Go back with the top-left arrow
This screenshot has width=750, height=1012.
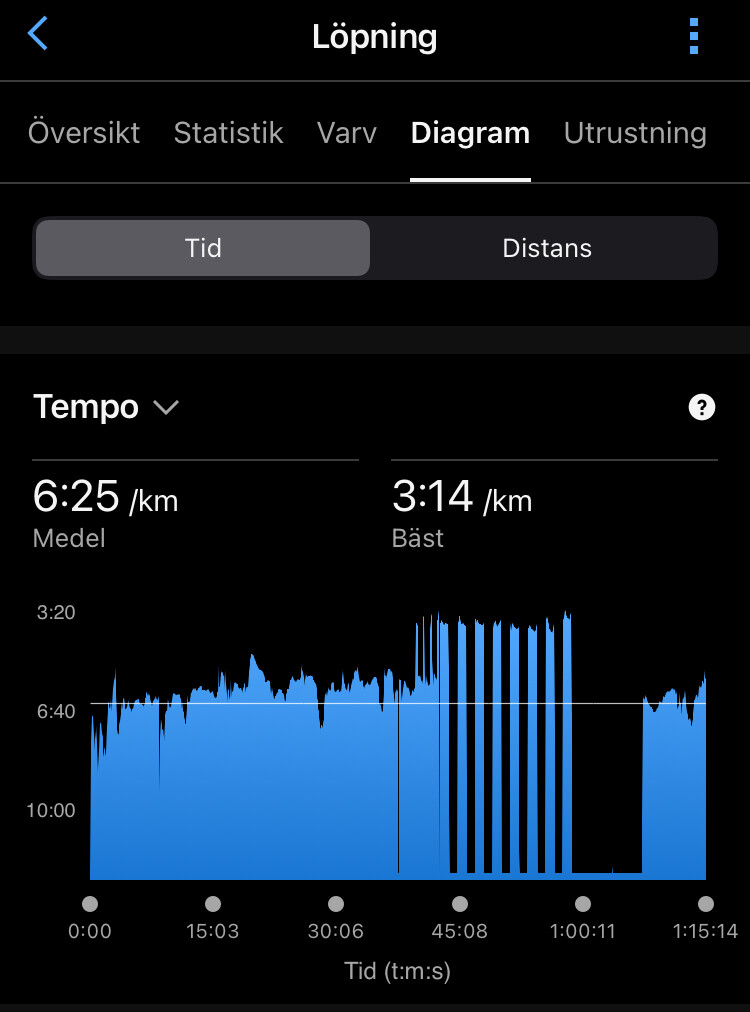pyautogui.click(x=38, y=35)
